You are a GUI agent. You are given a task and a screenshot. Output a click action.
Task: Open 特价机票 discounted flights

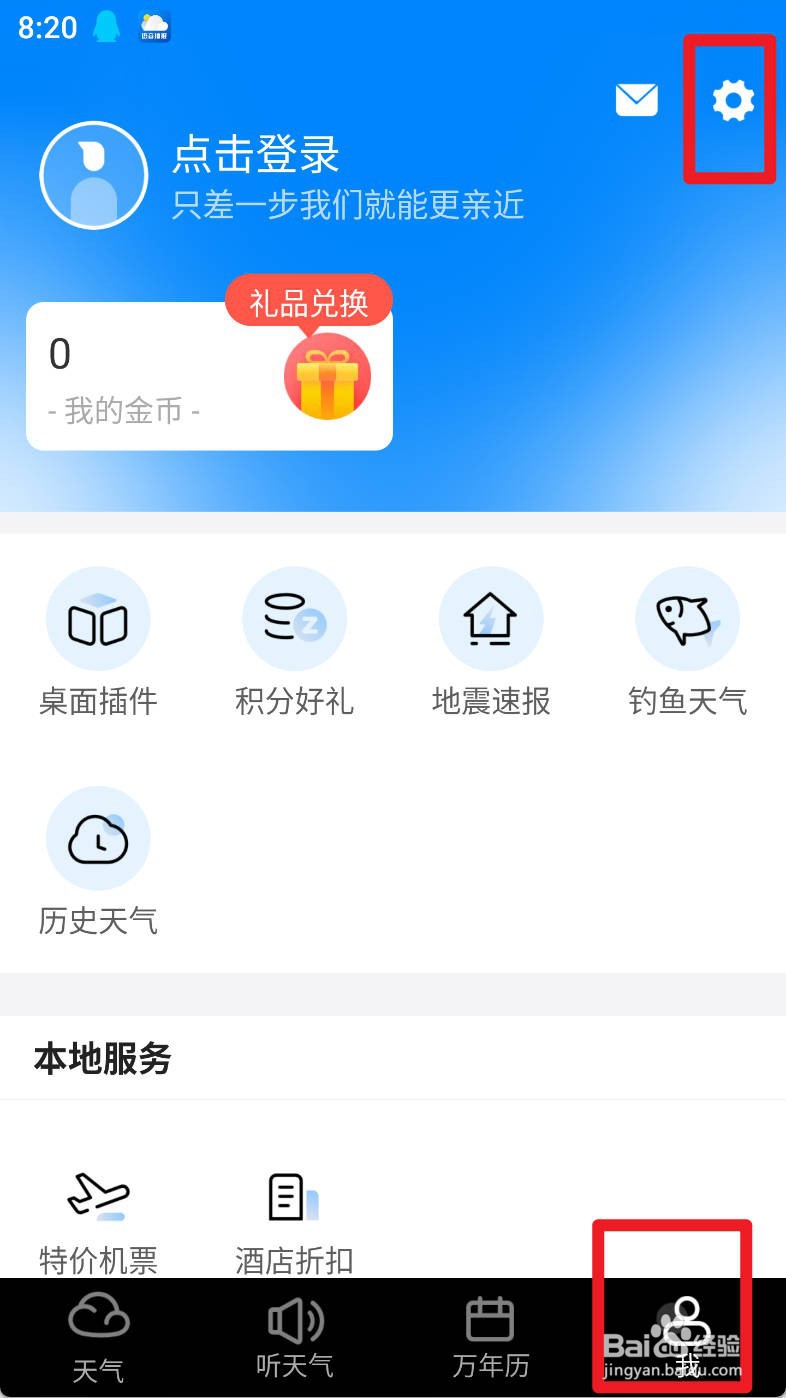(98, 1222)
